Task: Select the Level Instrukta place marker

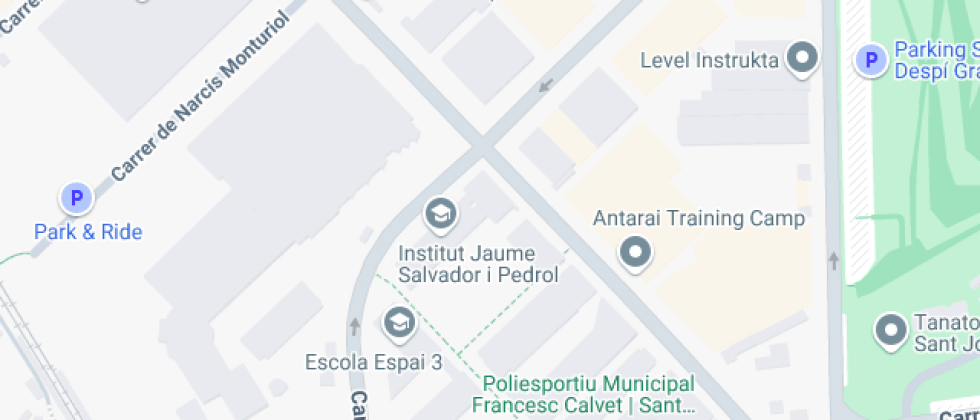Action: pyautogui.click(x=802, y=59)
